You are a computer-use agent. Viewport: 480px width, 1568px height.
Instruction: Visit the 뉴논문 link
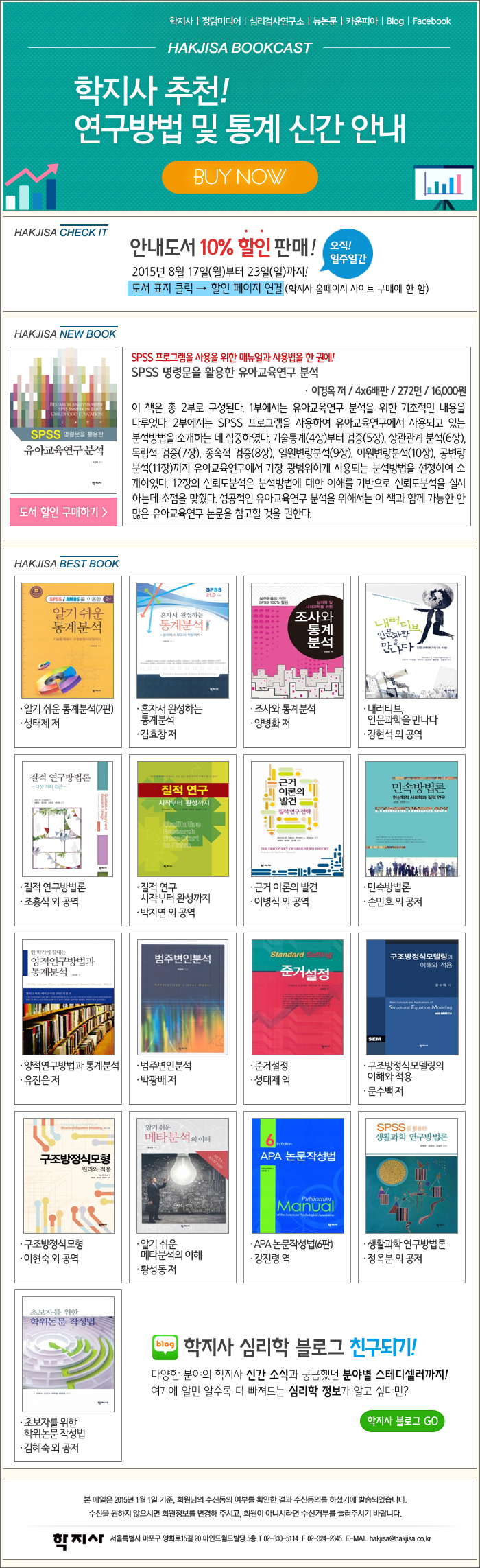click(325, 21)
